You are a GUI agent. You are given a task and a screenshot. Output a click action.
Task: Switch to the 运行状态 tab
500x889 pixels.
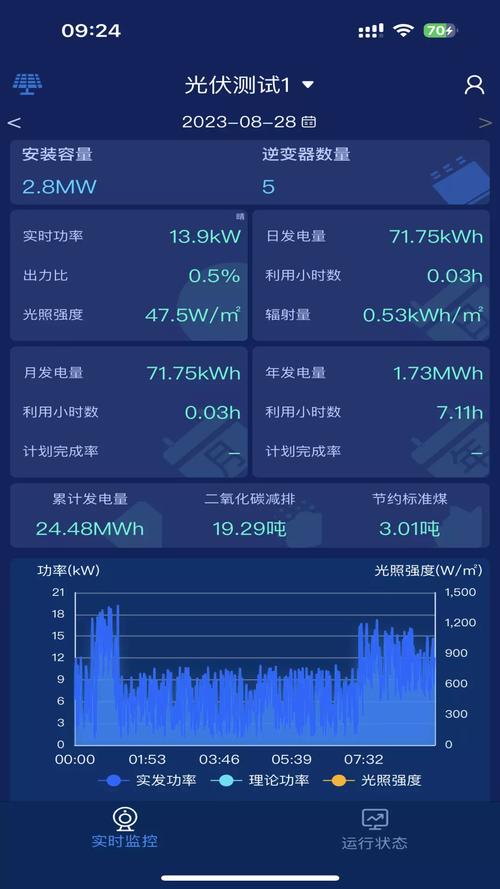click(x=374, y=830)
